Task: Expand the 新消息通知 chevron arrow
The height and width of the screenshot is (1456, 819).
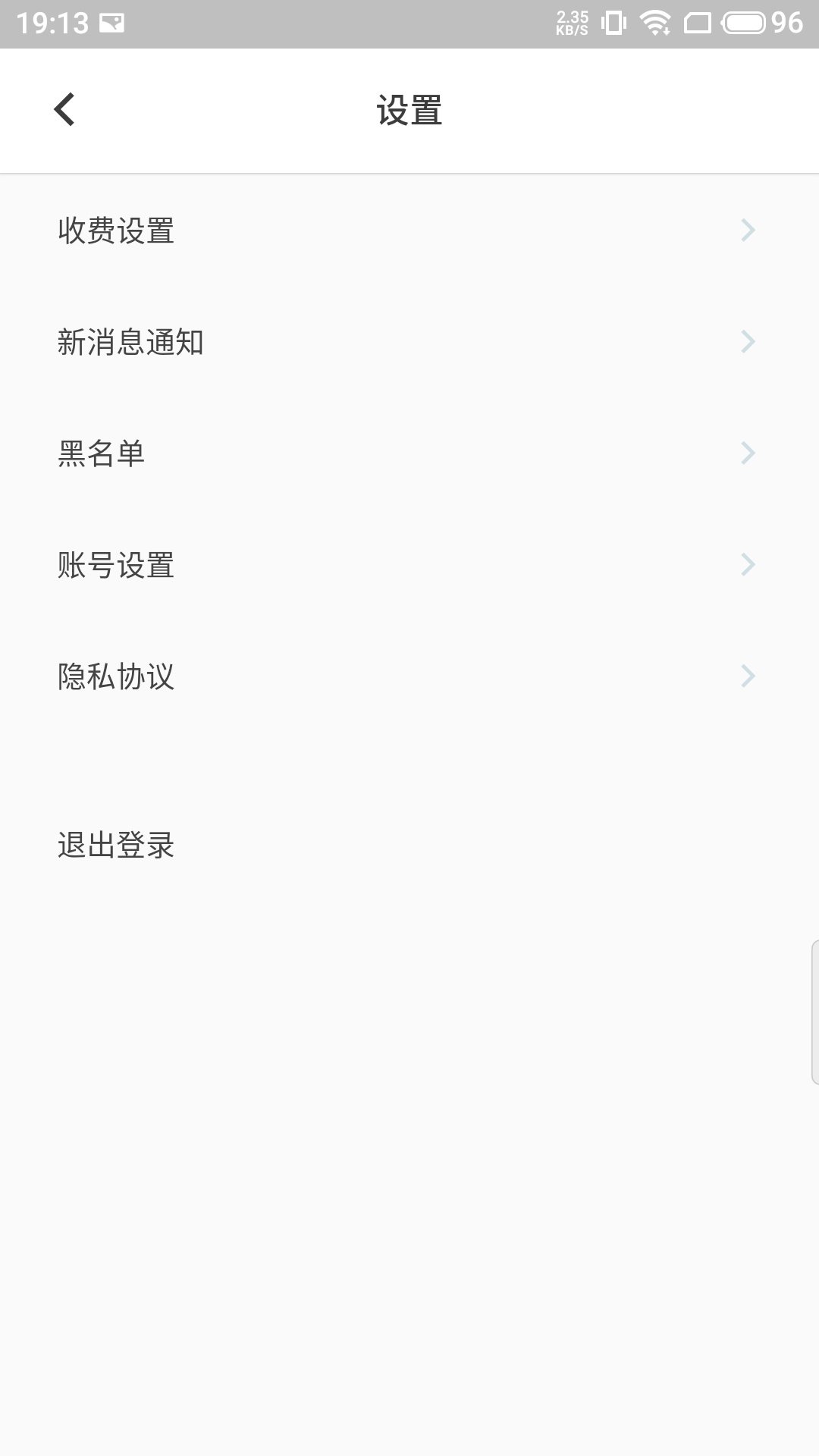Action: click(x=749, y=342)
